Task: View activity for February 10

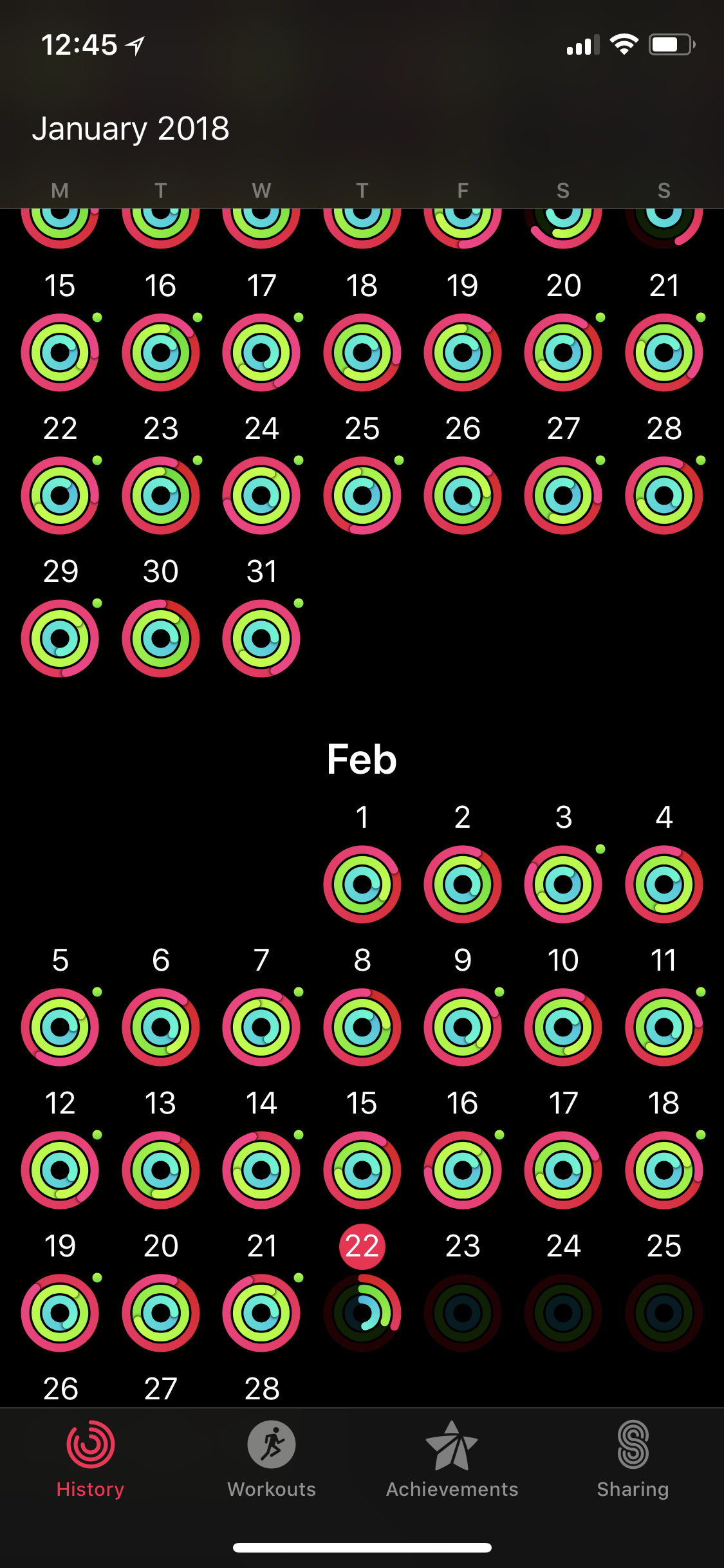Action: [563, 1027]
